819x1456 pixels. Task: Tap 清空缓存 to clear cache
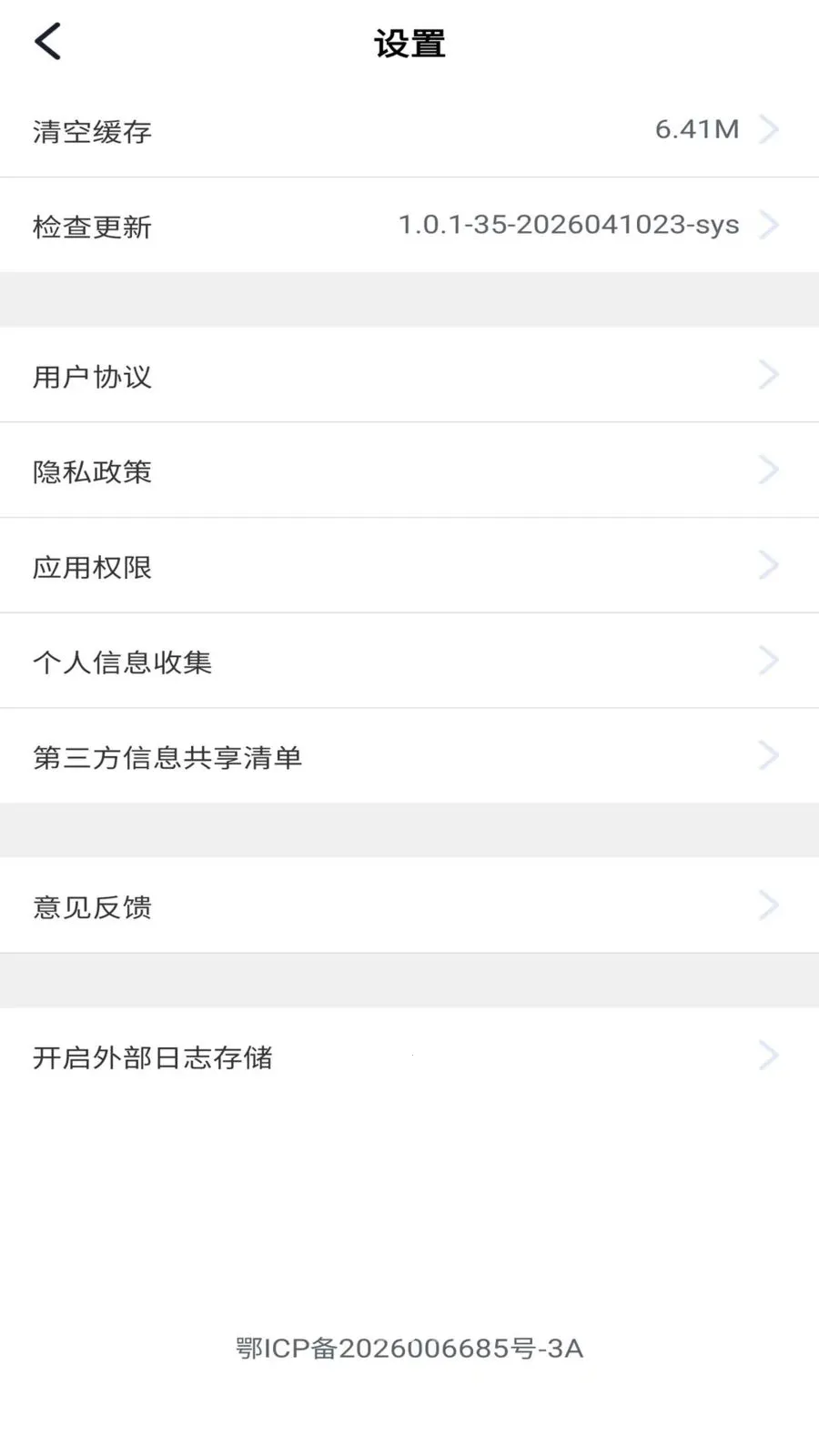93,131
